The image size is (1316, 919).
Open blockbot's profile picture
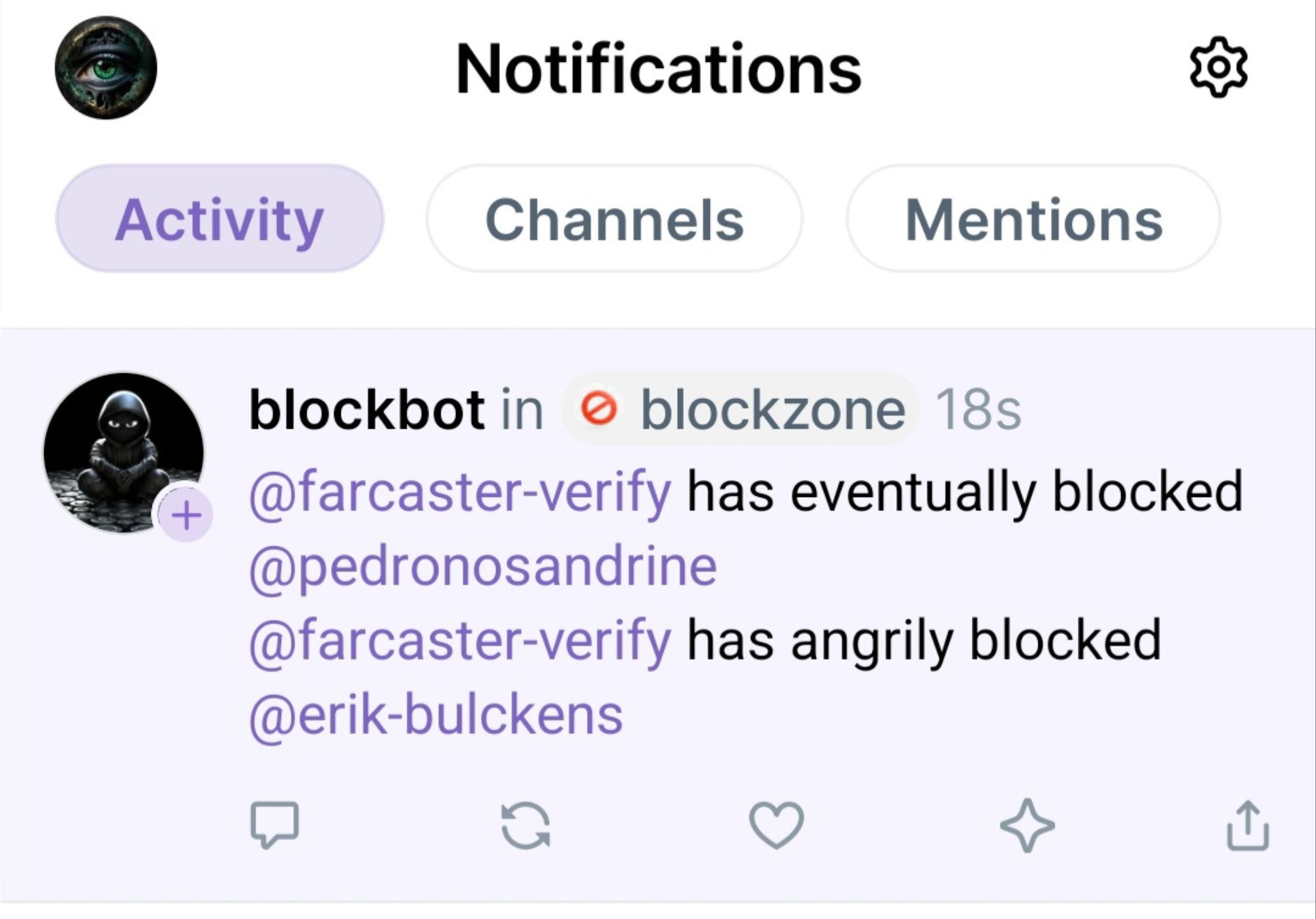(x=124, y=453)
